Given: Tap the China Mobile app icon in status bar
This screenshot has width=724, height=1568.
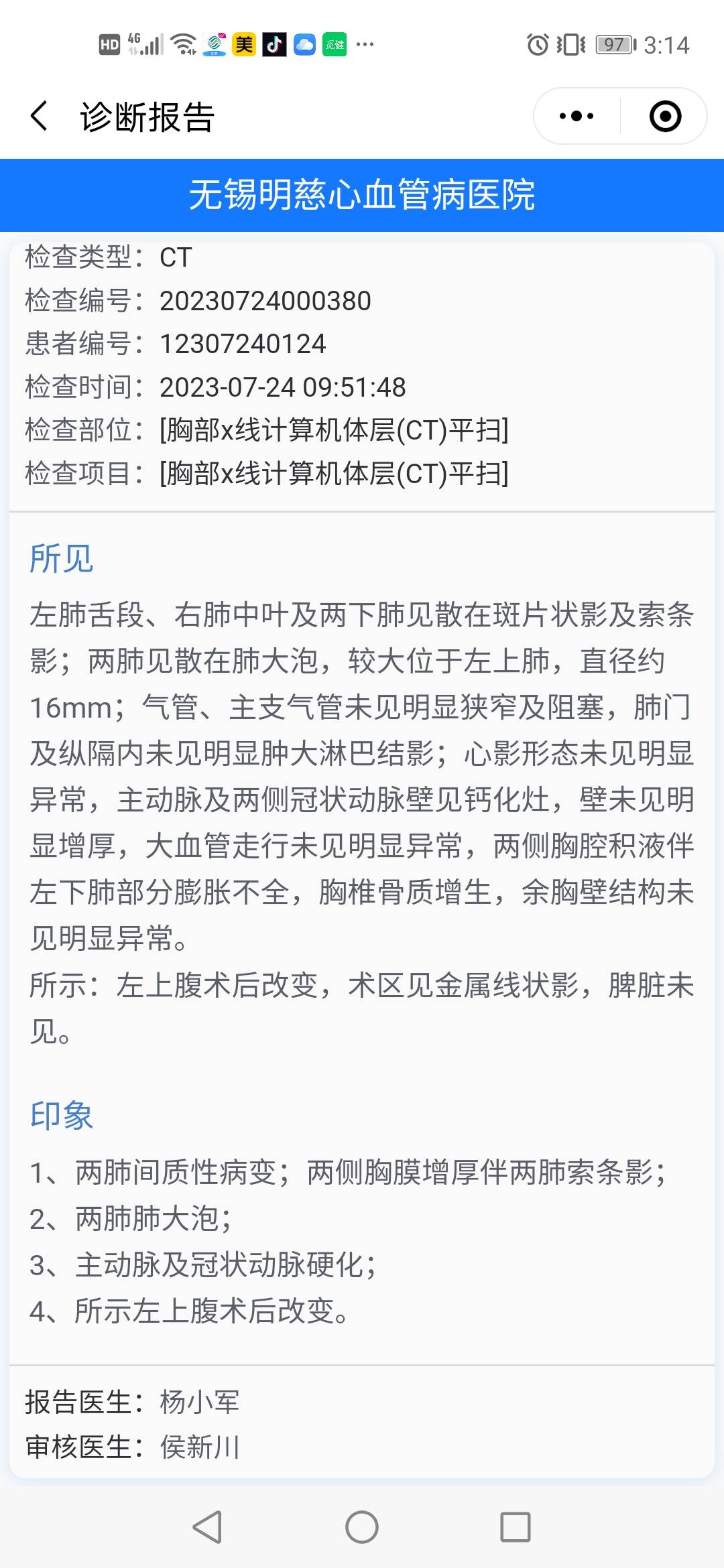Looking at the screenshot, I should click(215, 44).
